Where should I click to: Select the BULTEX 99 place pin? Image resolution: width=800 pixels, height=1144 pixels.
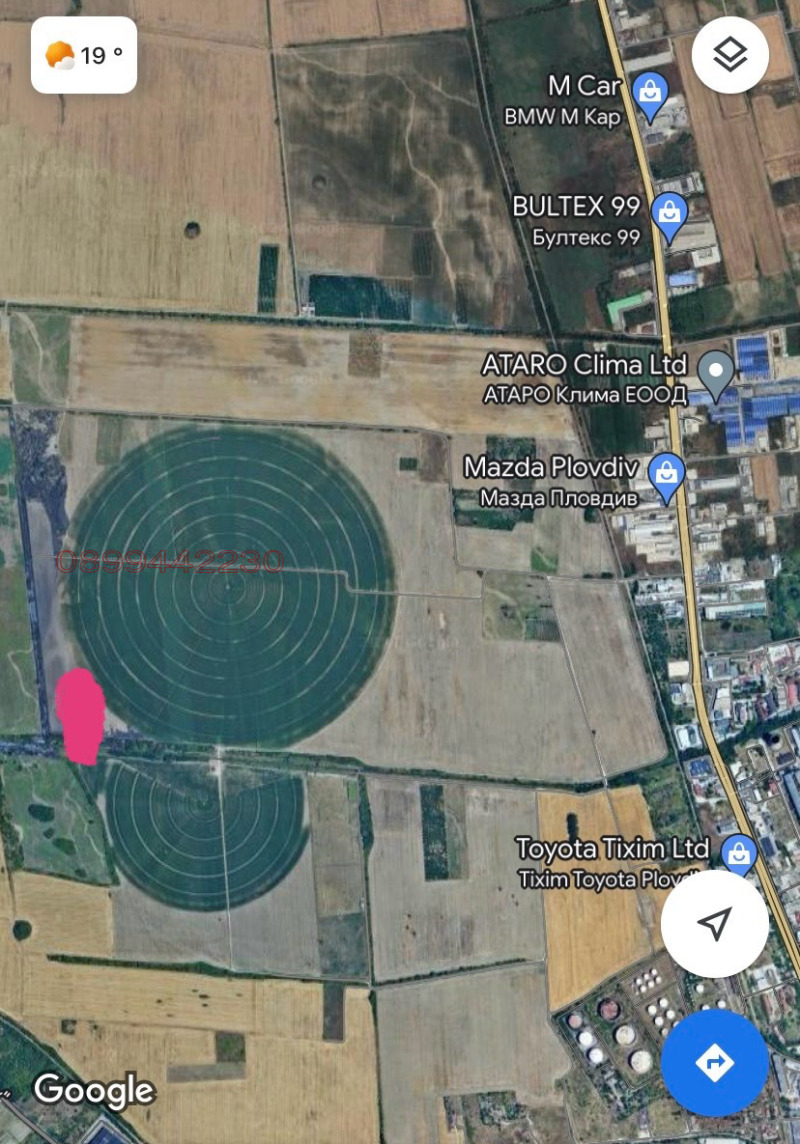point(667,215)
